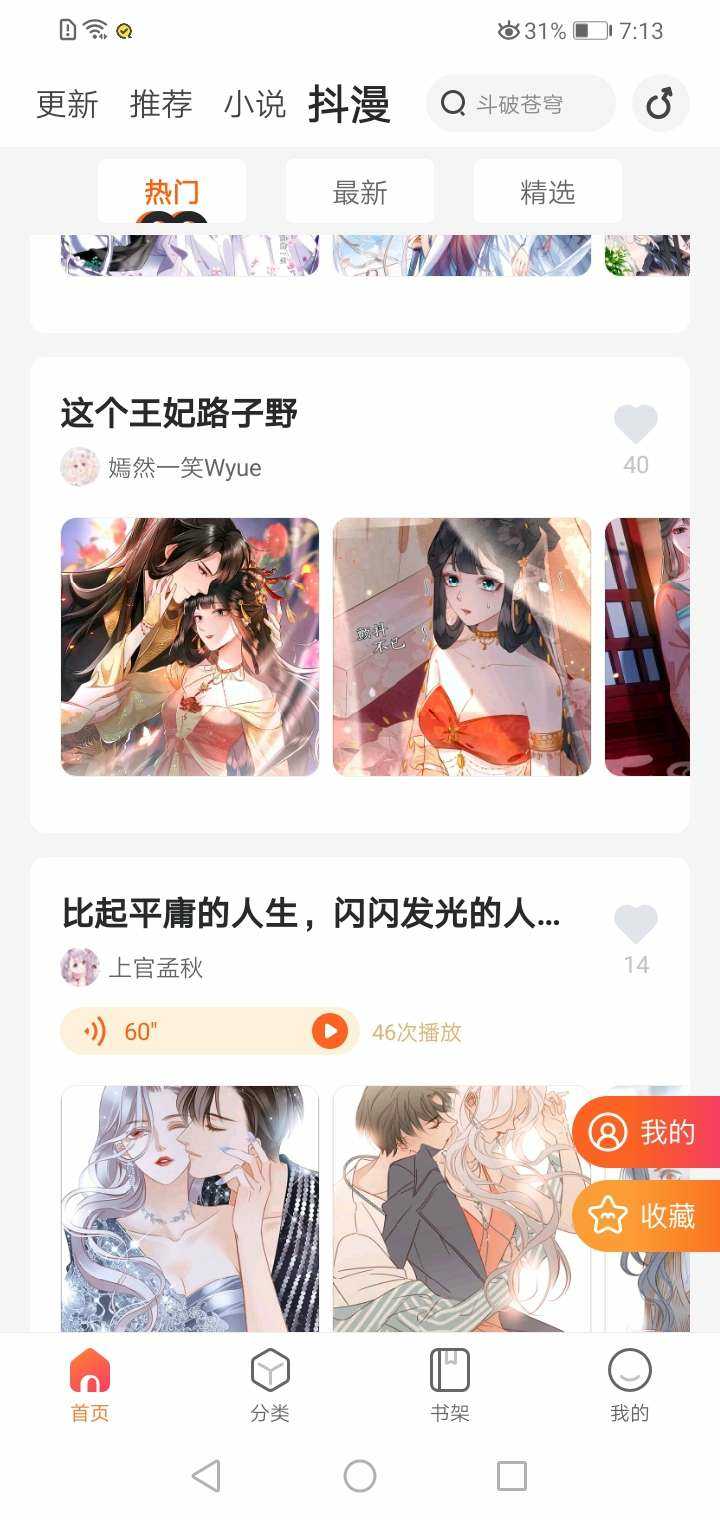Switch to the 推荐 top tab
This screenshot has width=720, height=1520.
(x=160, y=104)
